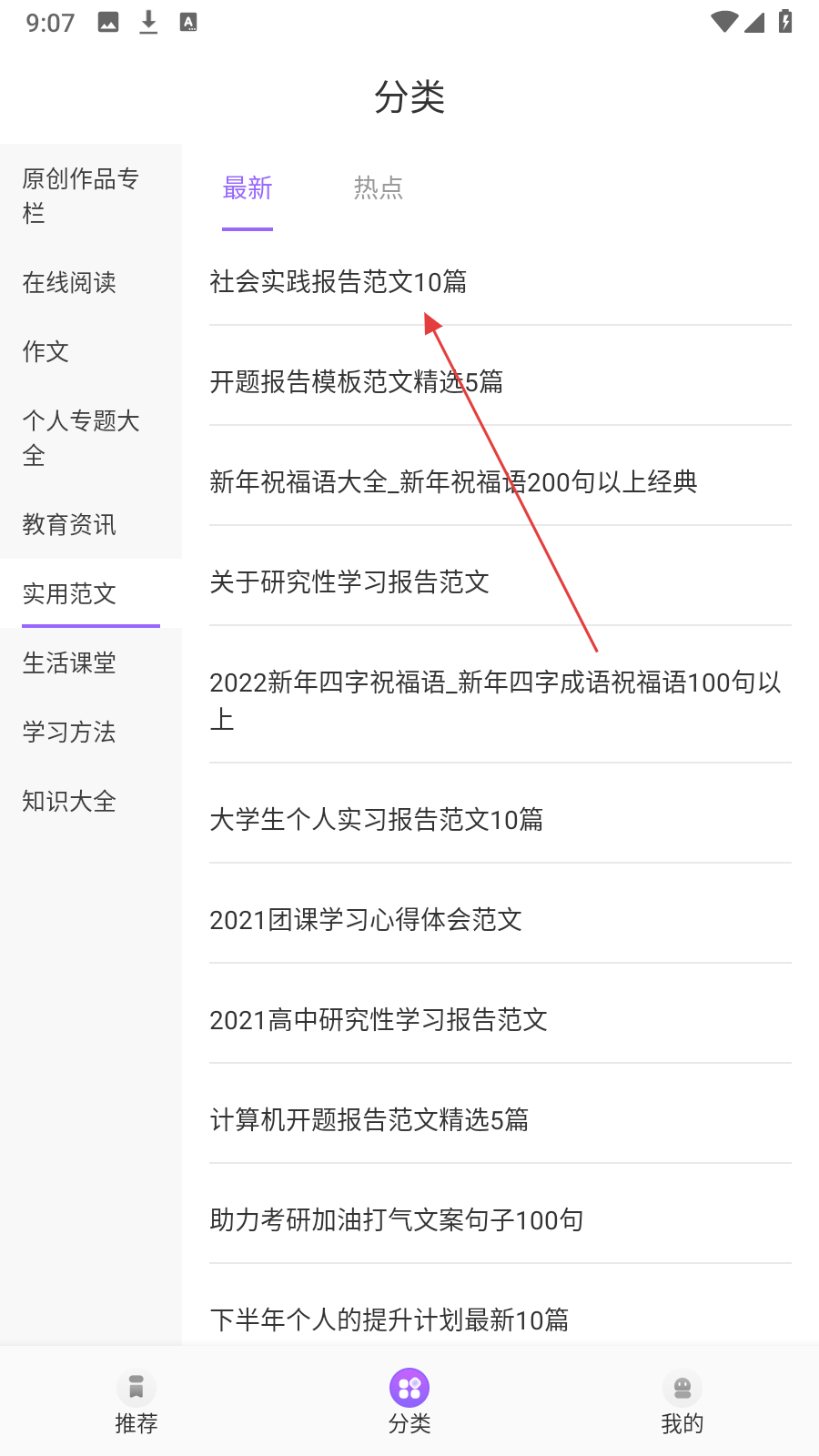Open 2021高中研究性学习报告范文
The width and height of the screenshot is (819, 1456).
point(379,1020)
